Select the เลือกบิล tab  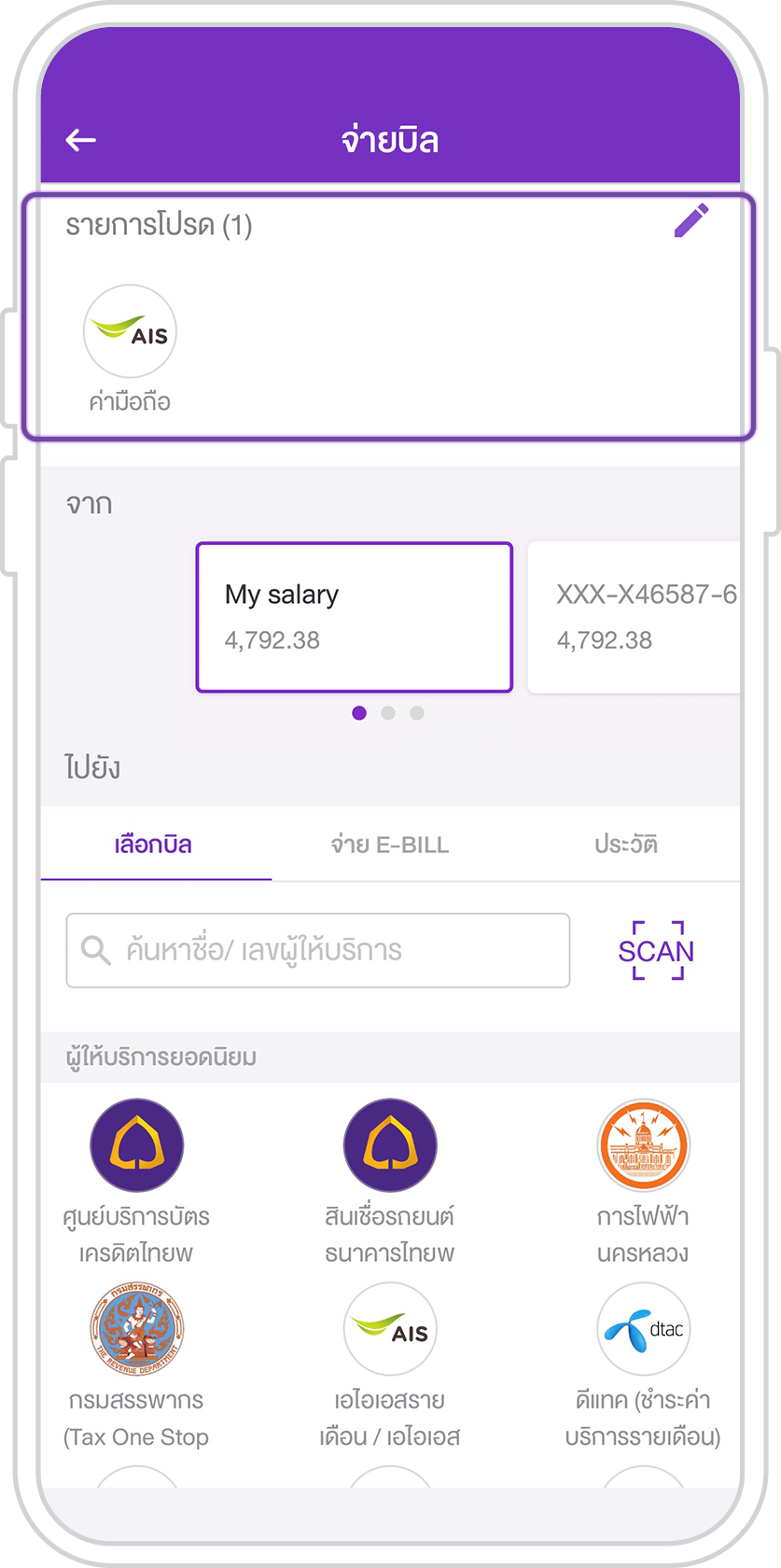pos(154,845)
